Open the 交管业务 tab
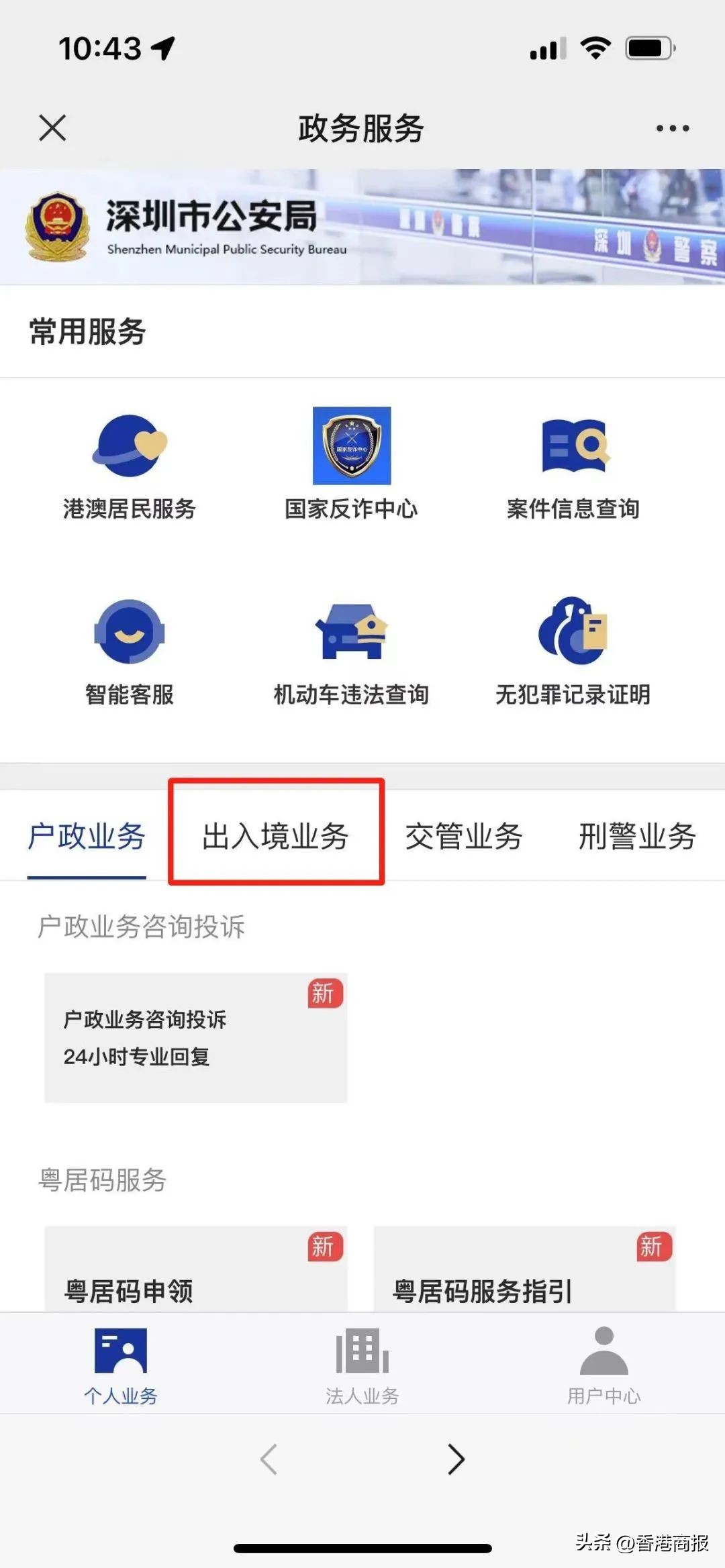725x1568 pixels. point(465,837)
